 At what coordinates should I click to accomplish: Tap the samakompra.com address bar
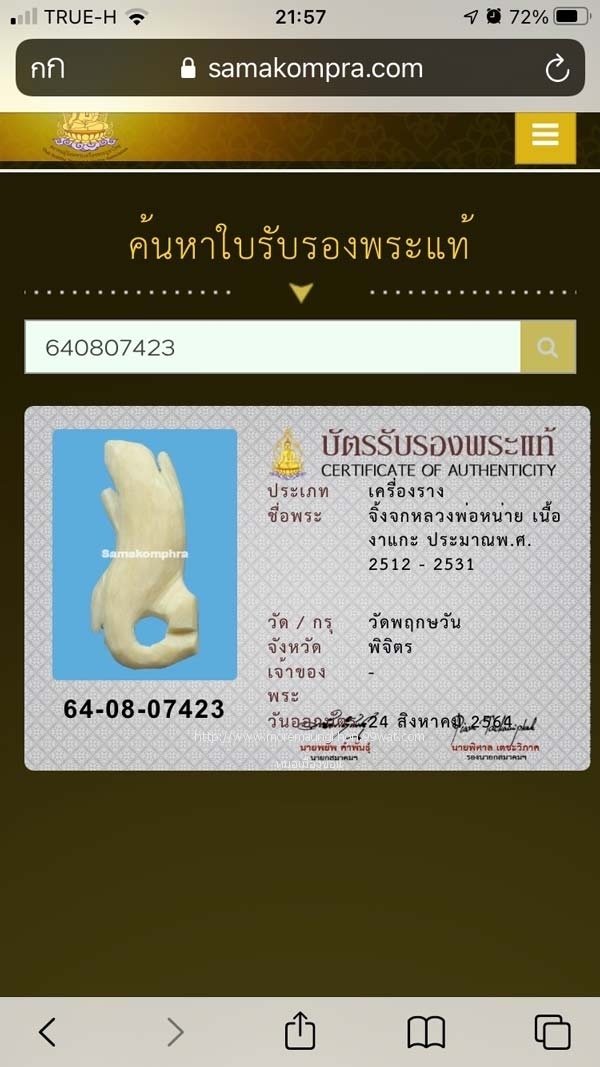pyautogui.click(x=300, y=67)
